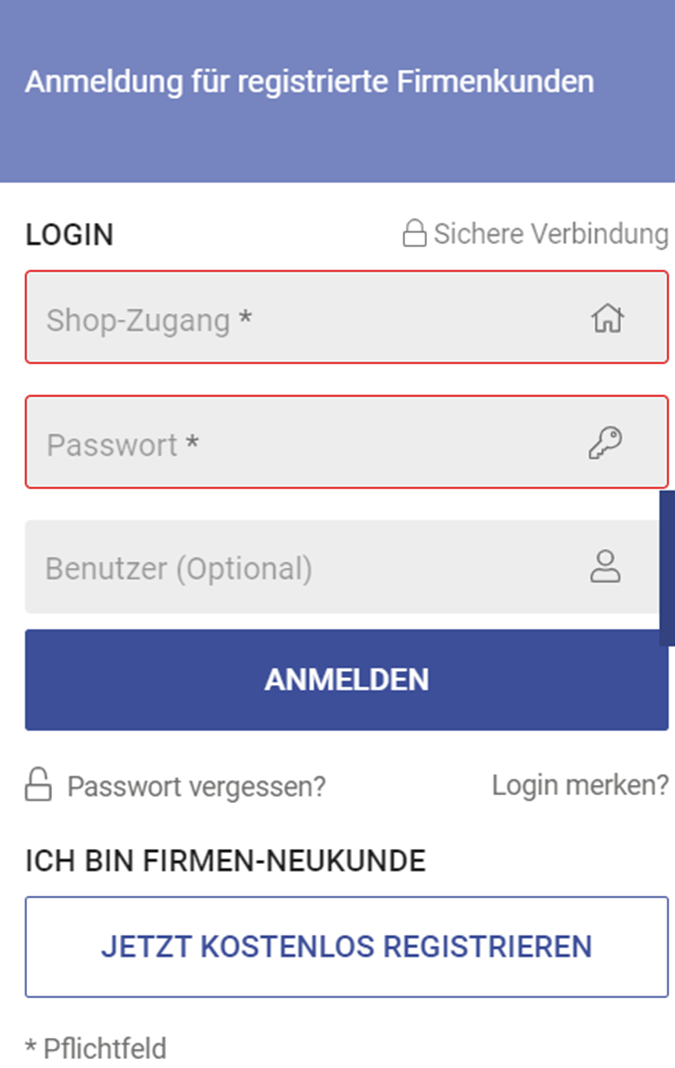Tap Jetzt kostenlos registrieren
675x1068 pixels.
click(x=346, y=946)
